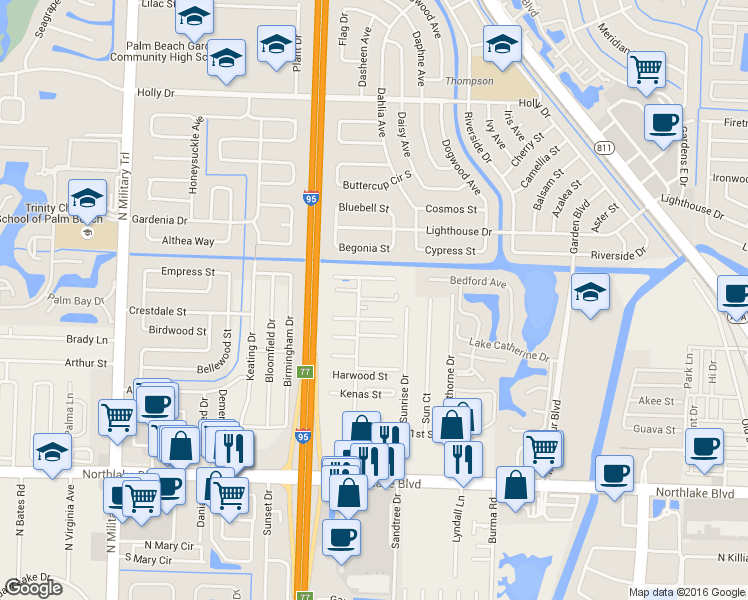Open the school pin near Plant Dr
This screenshot has width=748, height=600.
[x=276, y=44]
